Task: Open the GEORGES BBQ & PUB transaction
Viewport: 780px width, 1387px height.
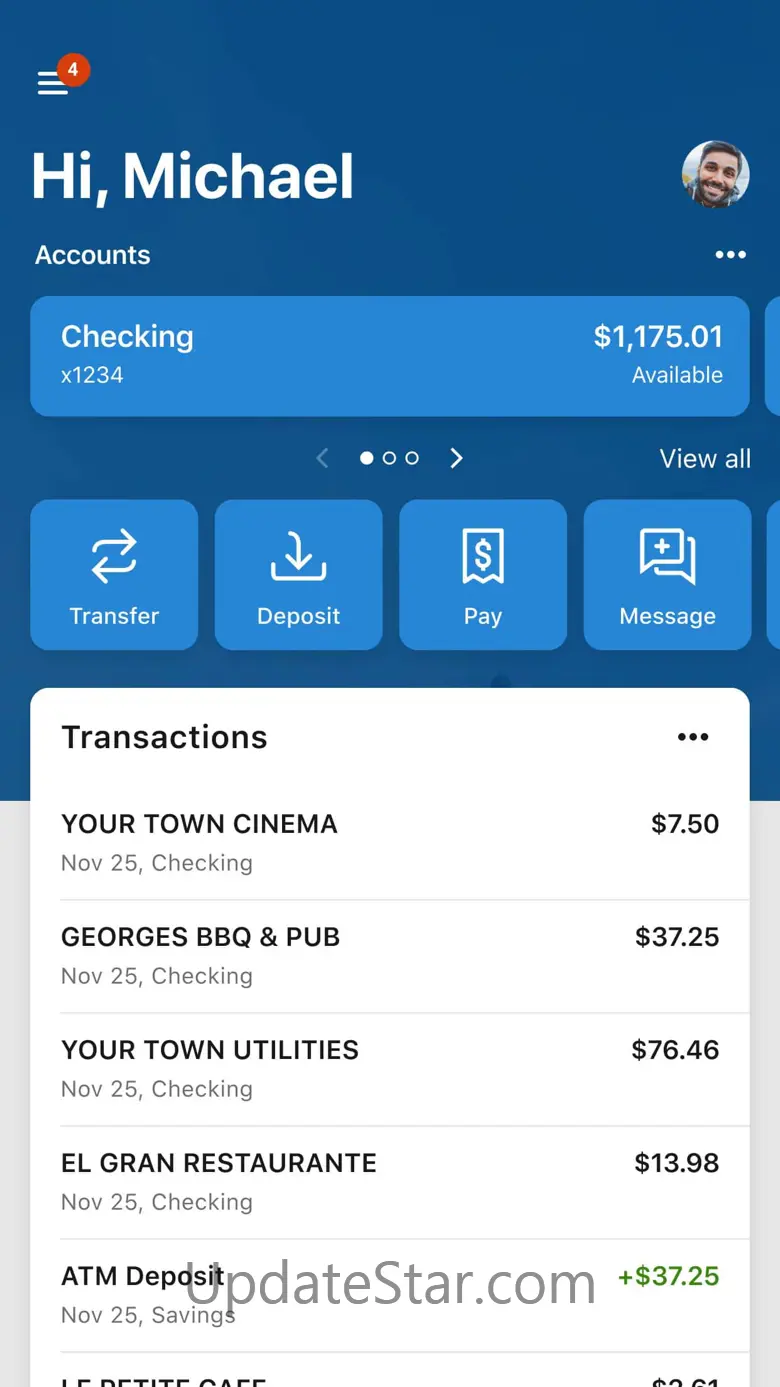Action: tap(390, 955)
